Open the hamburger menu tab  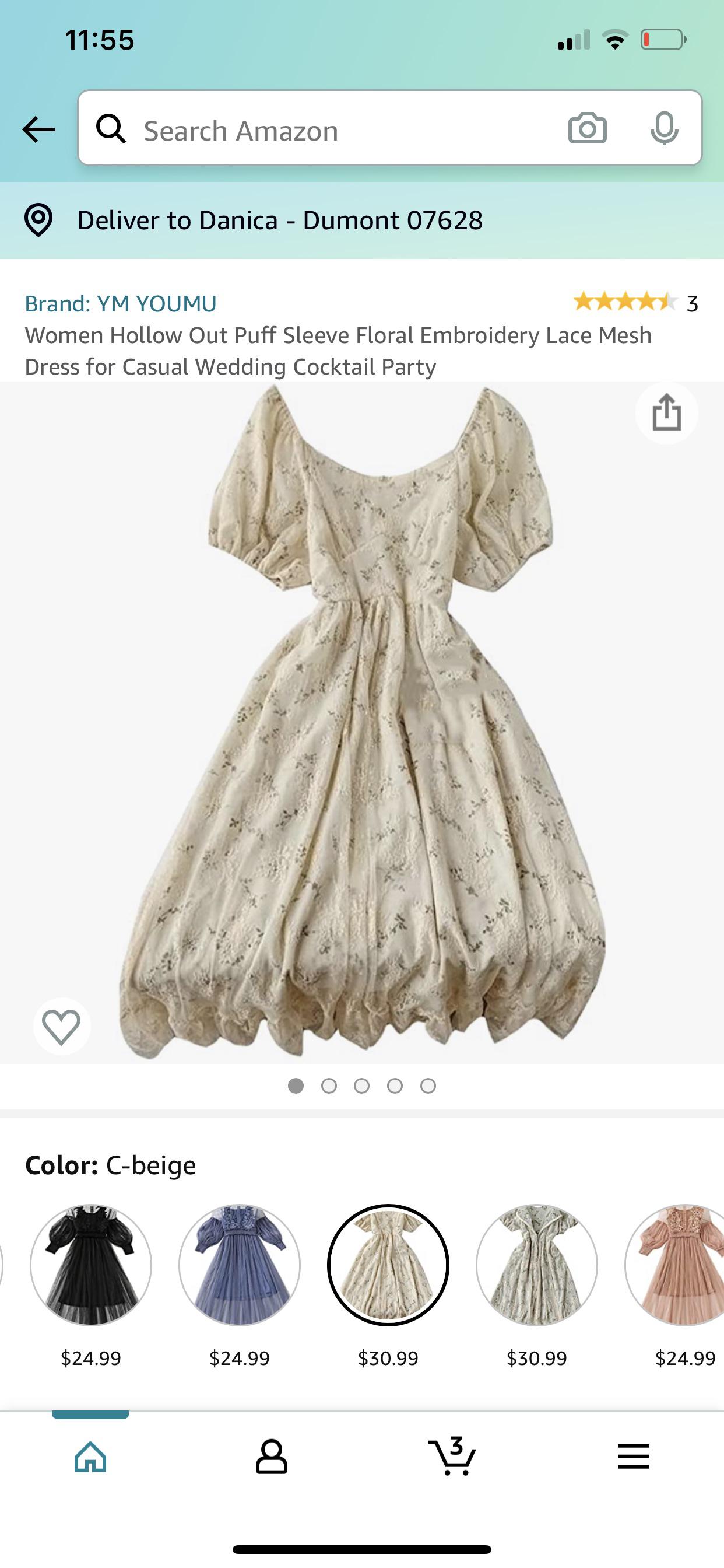pos(633,1457)
